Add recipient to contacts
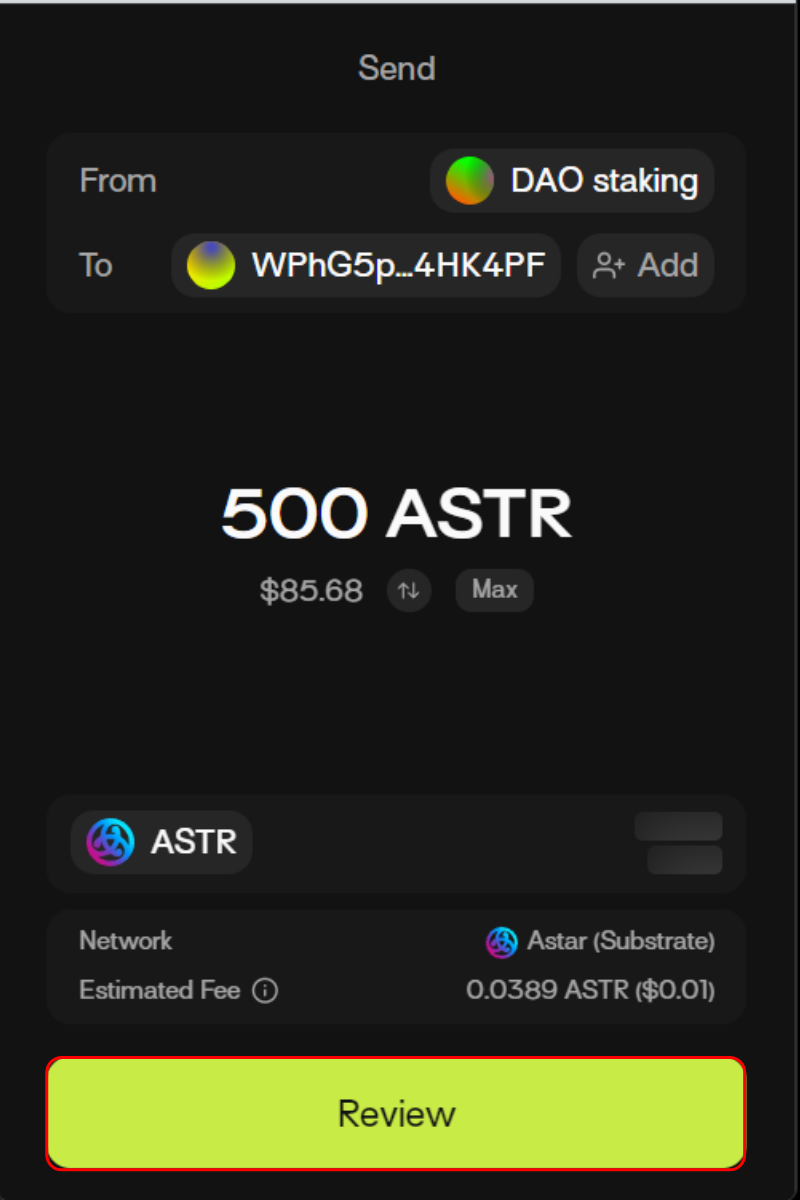Screen dimensions: 800x1200 [x=645, y=266]
